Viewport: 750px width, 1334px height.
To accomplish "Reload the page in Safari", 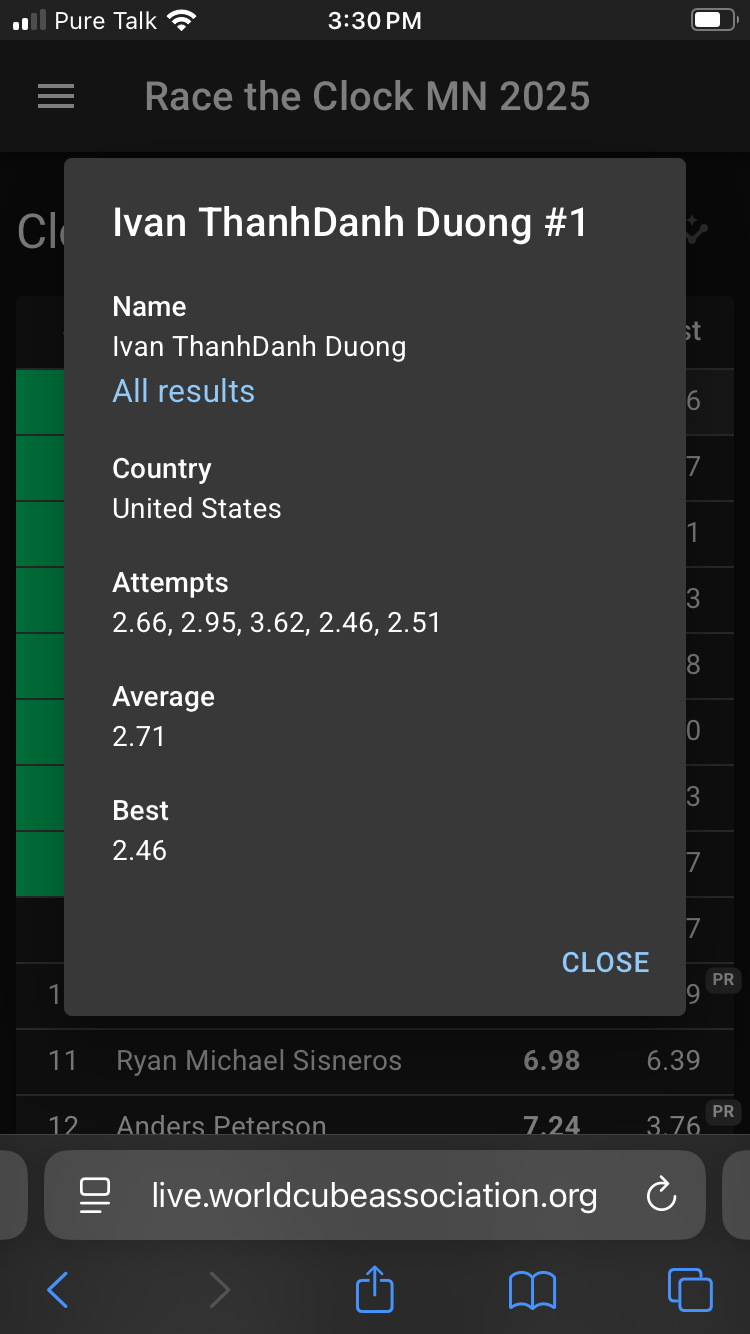I will [x=662, y=1195].
